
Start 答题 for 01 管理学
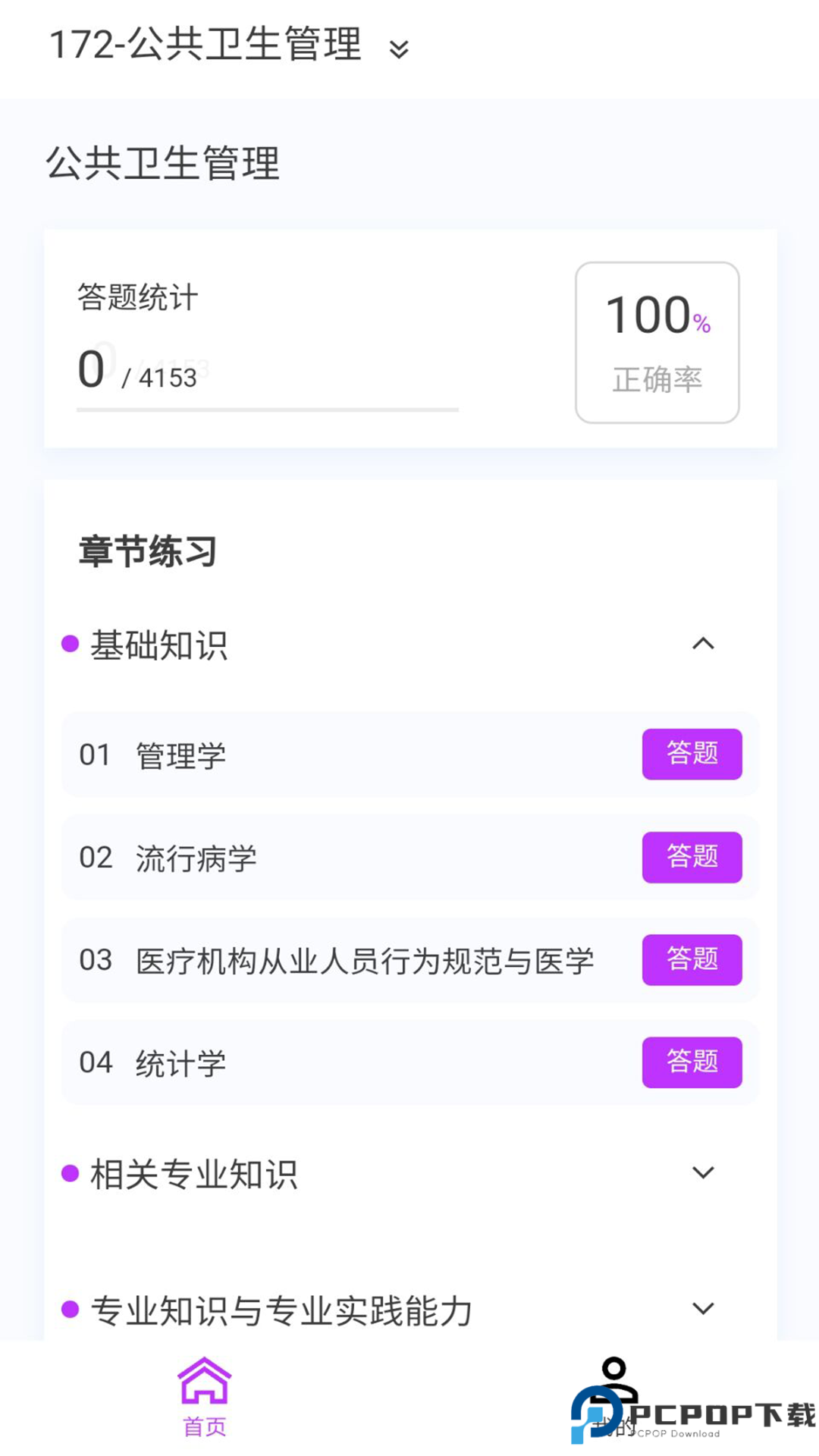692,755
